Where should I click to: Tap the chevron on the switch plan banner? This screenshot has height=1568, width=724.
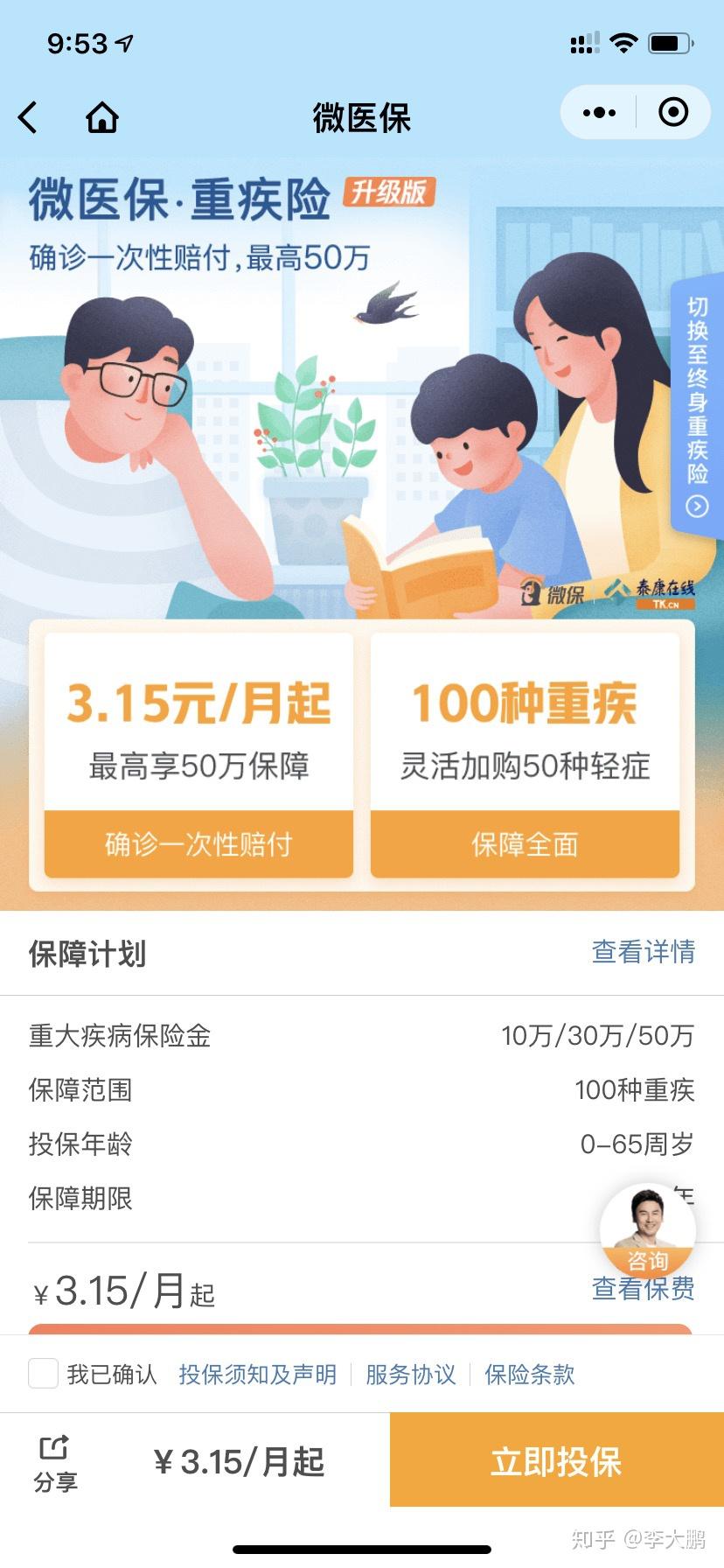pyautogui.click(x=695, y=506)
